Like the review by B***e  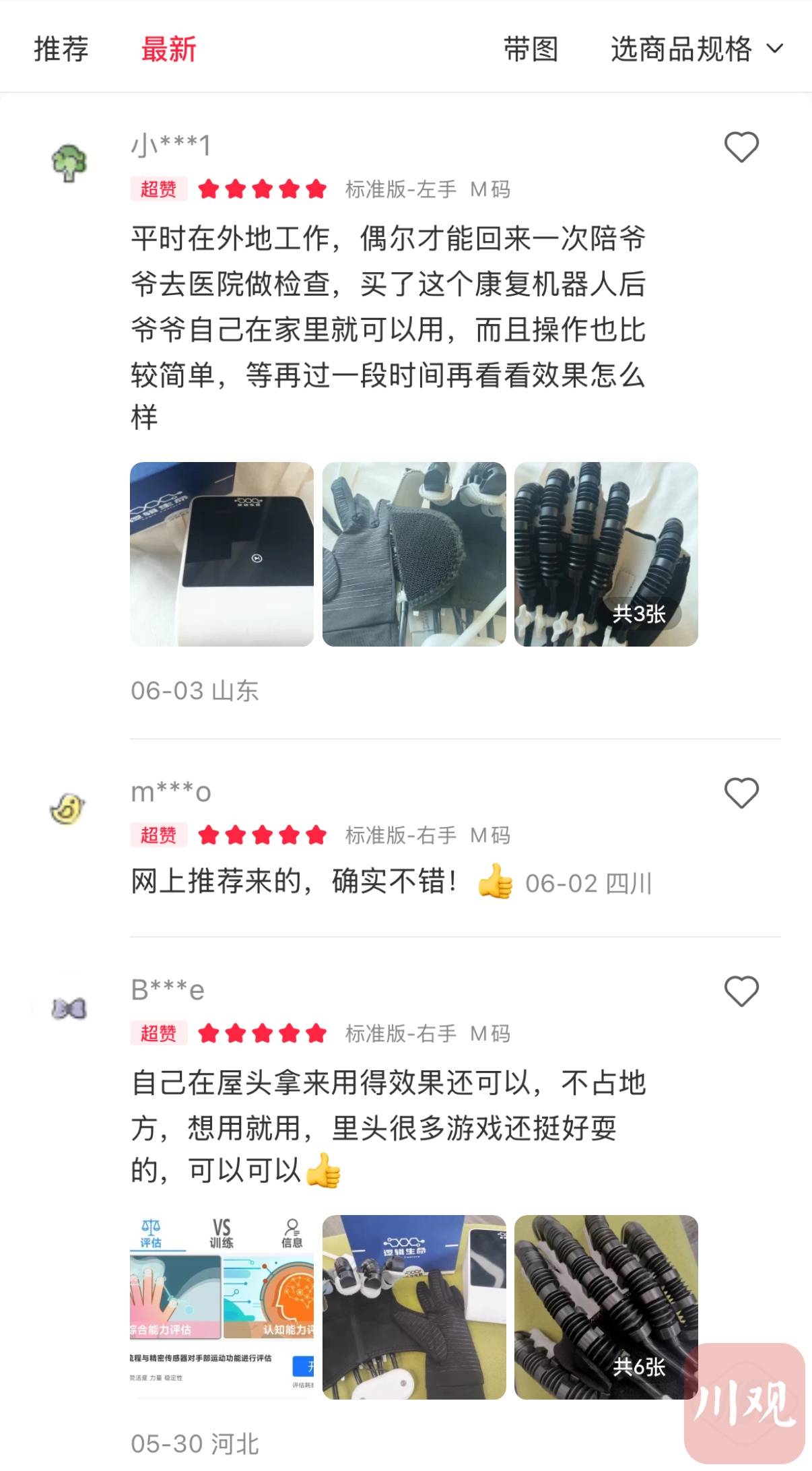pyautogui.click(x=741, y=991)
